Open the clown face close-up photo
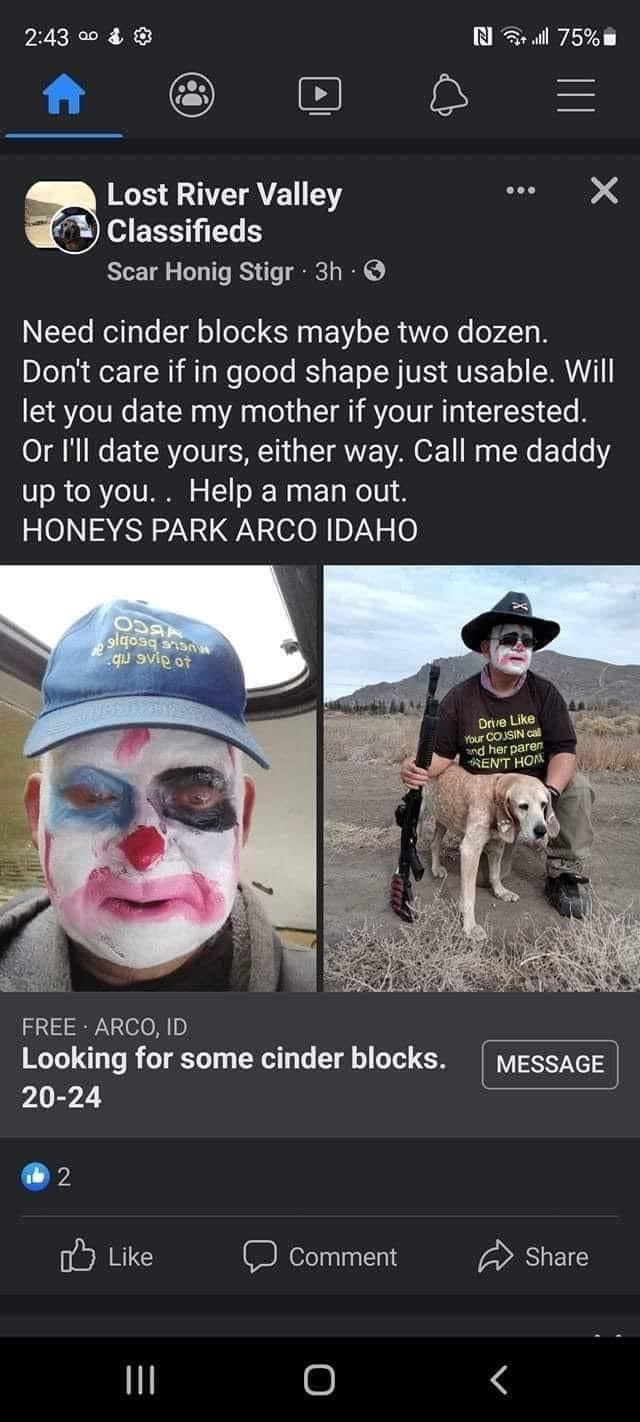This screenshot has height=1422, width=640. click(x=159, y=778)
